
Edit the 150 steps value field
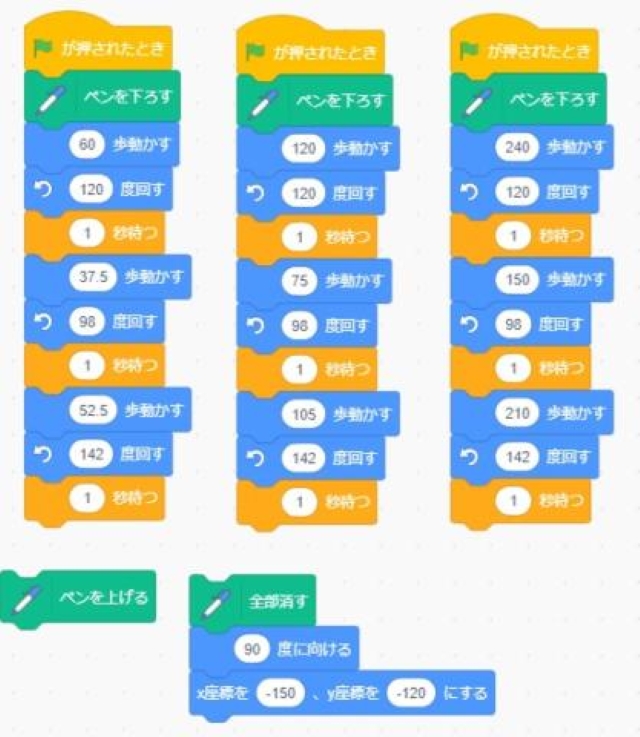coord(517,279)
